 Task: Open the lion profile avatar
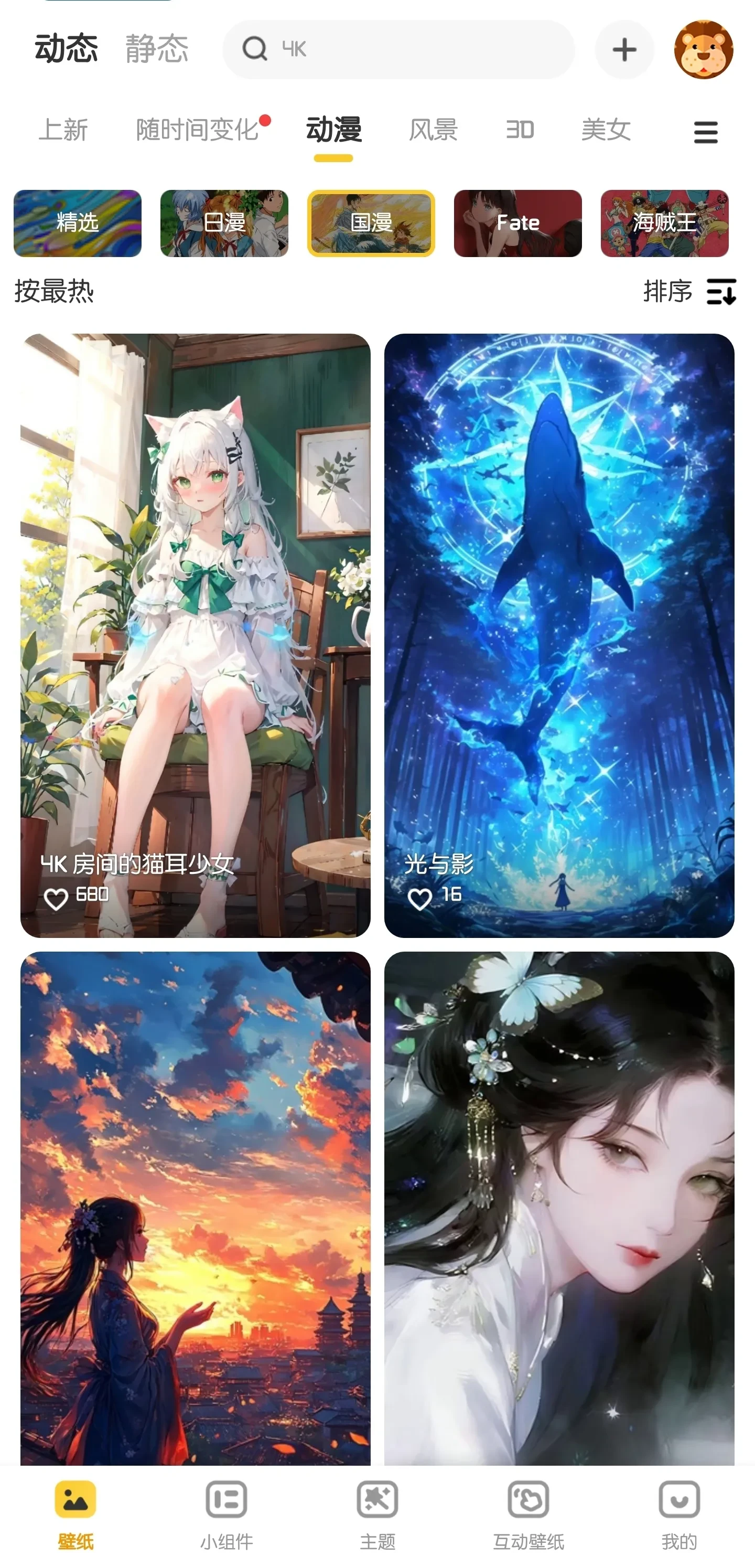(x=703, y=49)
